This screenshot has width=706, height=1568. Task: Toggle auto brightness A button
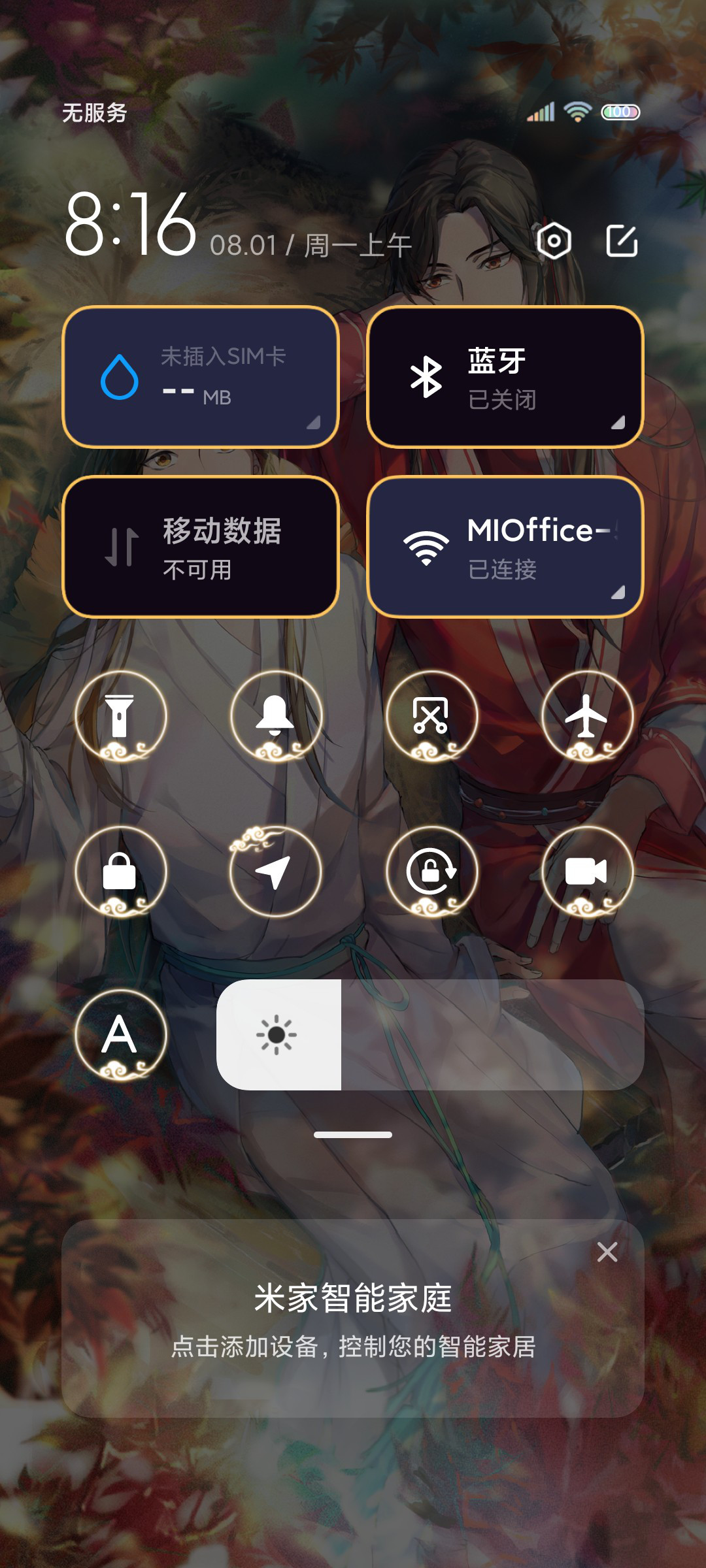tap(120, 1035)
